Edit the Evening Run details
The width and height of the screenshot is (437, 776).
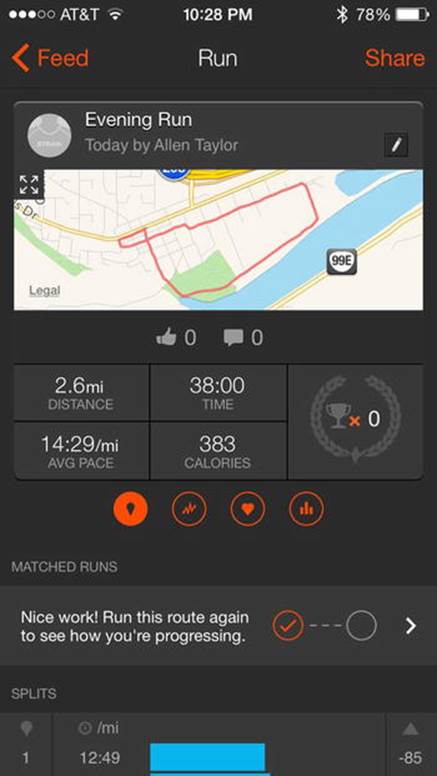click(396, 145)
